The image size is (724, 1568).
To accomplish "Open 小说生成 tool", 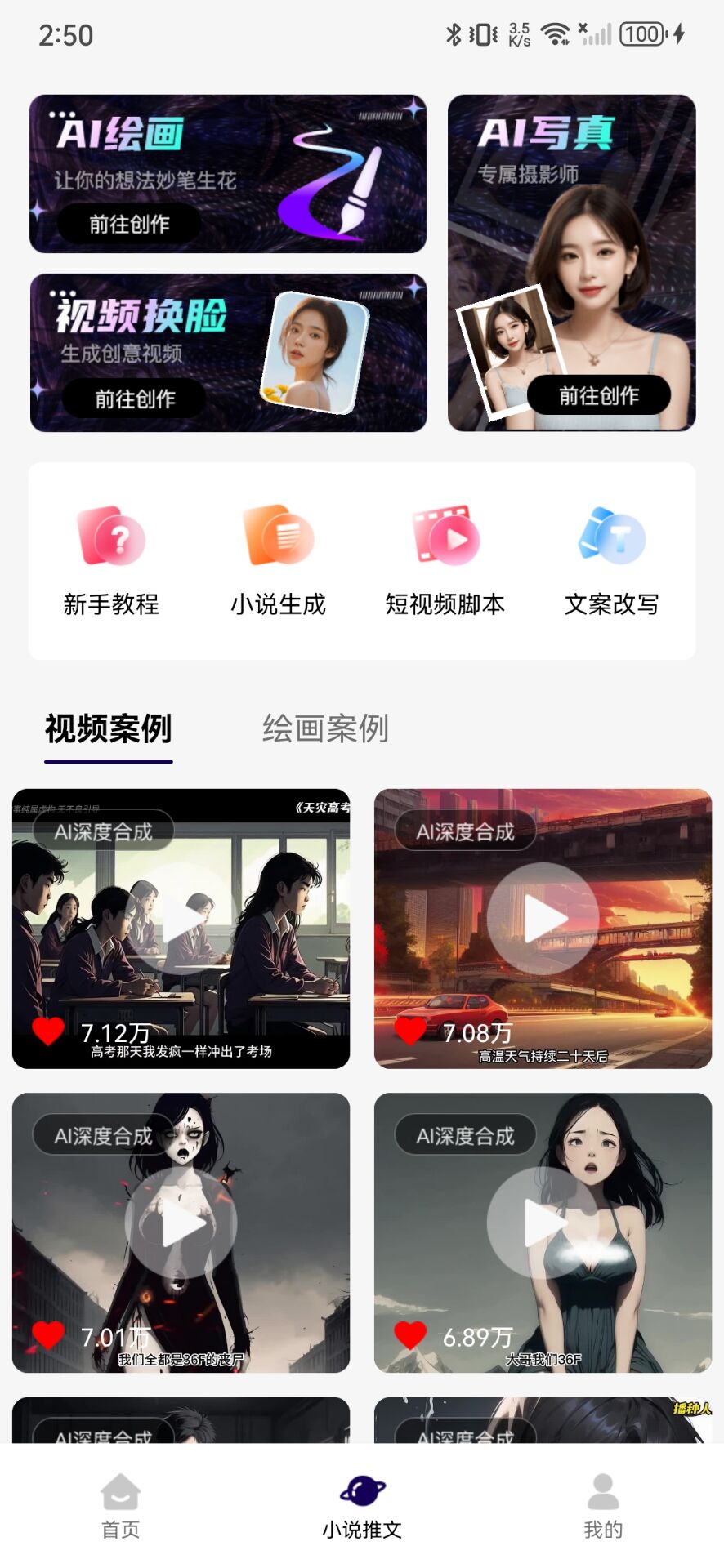I will pyautogui.click(x=278, y=560).
